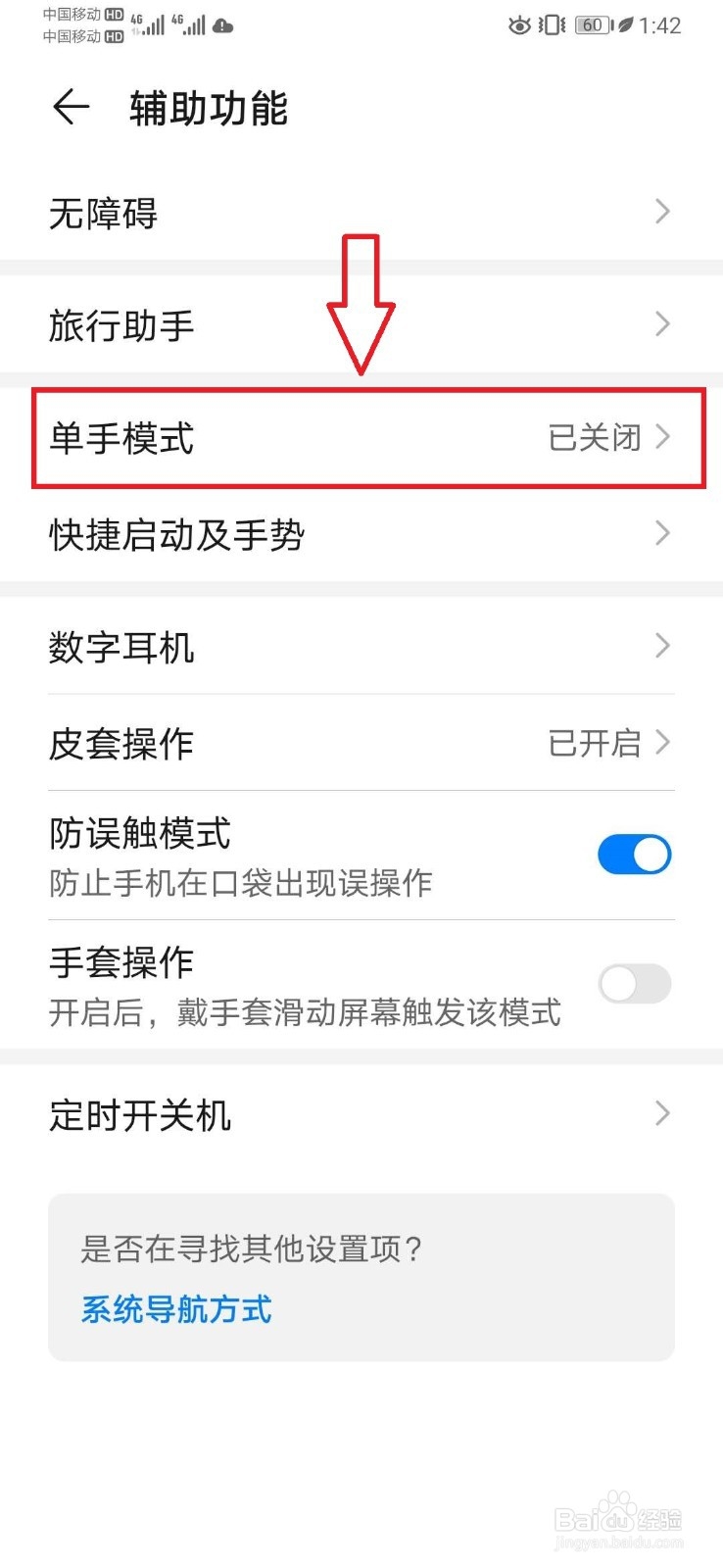Tap the cloud network icon in status bar
This screenshot has width=723, height=1568.
coord(222,27)
